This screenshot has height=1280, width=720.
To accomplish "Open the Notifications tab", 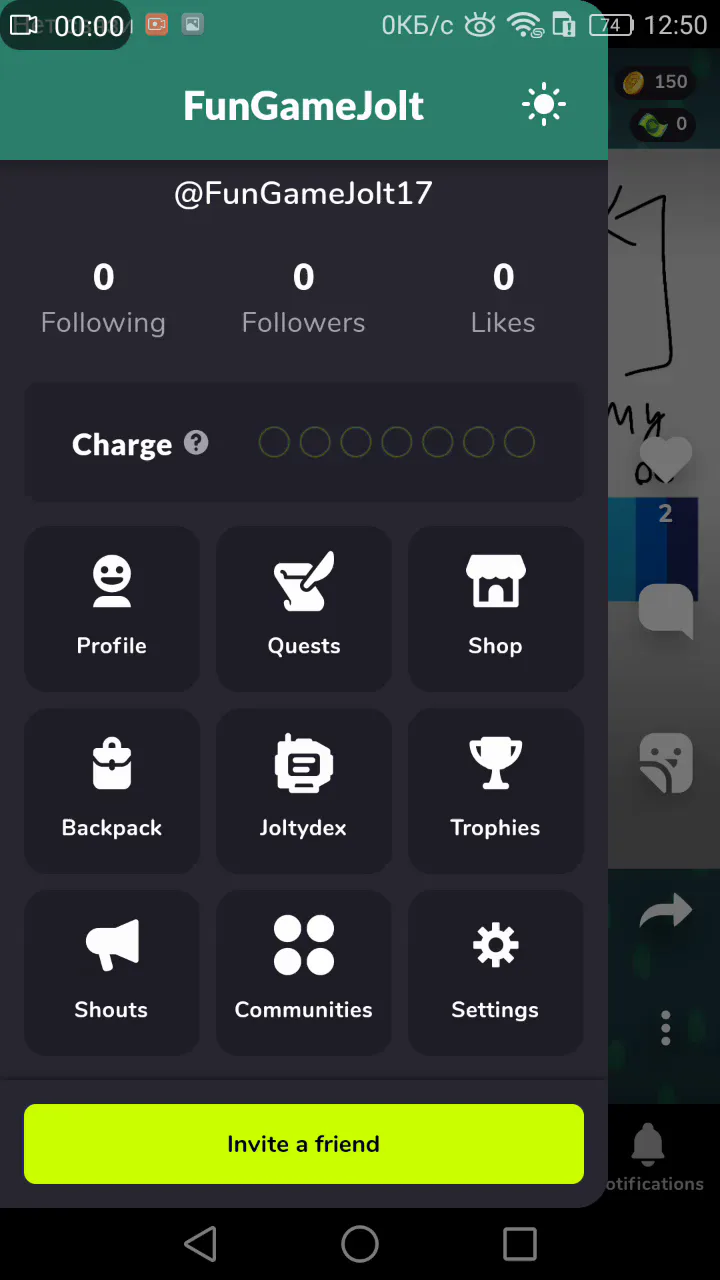I will (650, 1158).
